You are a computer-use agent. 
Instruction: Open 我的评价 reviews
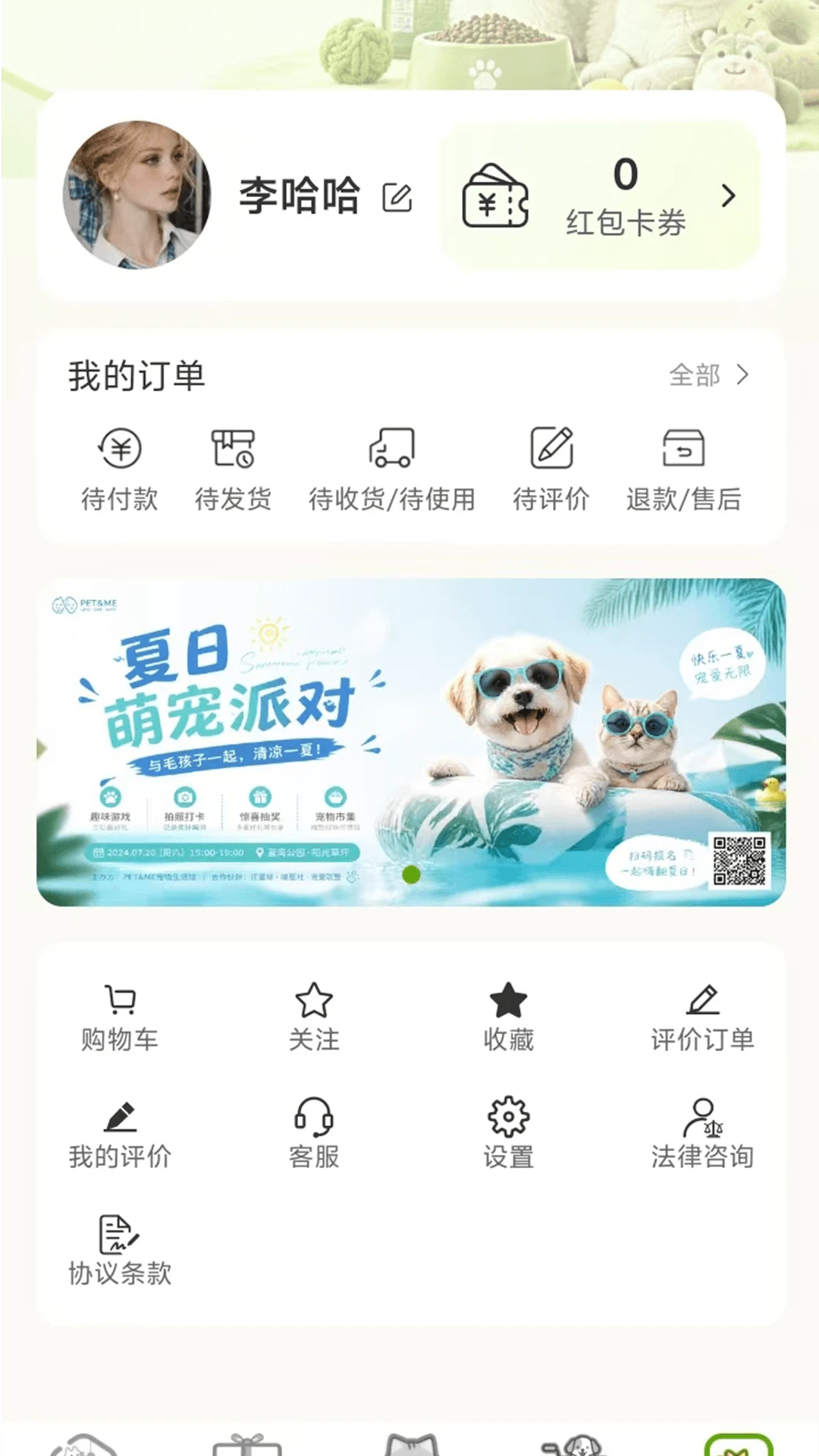click(x=120, y=1134)
